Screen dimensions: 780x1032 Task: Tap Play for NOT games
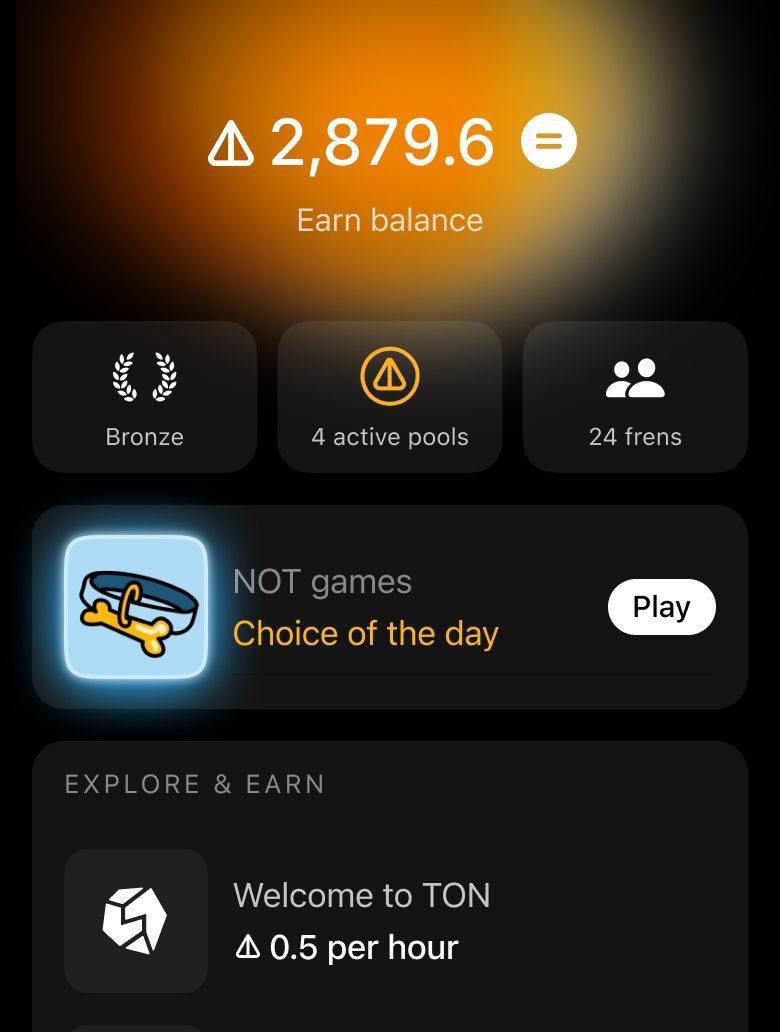coord(661,607)
